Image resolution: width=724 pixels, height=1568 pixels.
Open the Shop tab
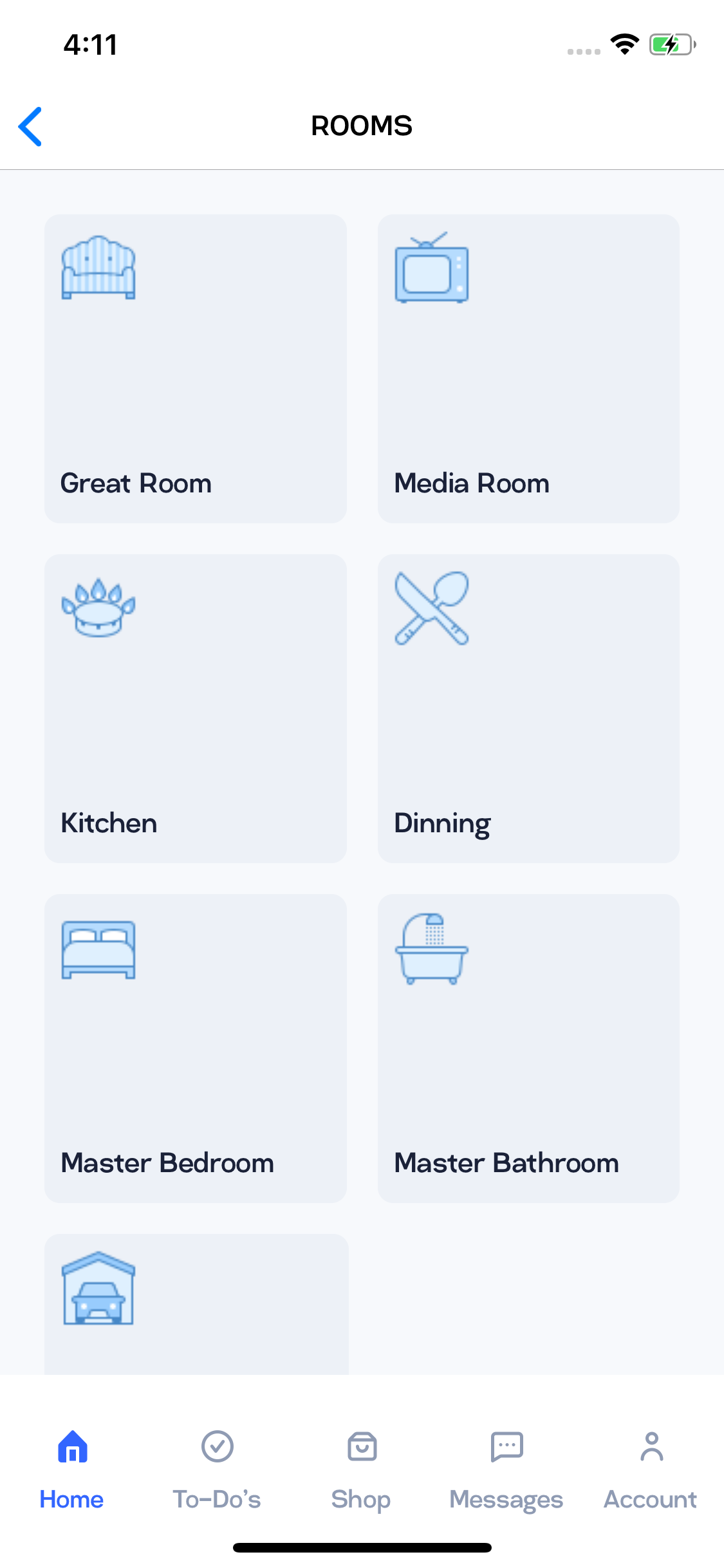point(362,1470)
